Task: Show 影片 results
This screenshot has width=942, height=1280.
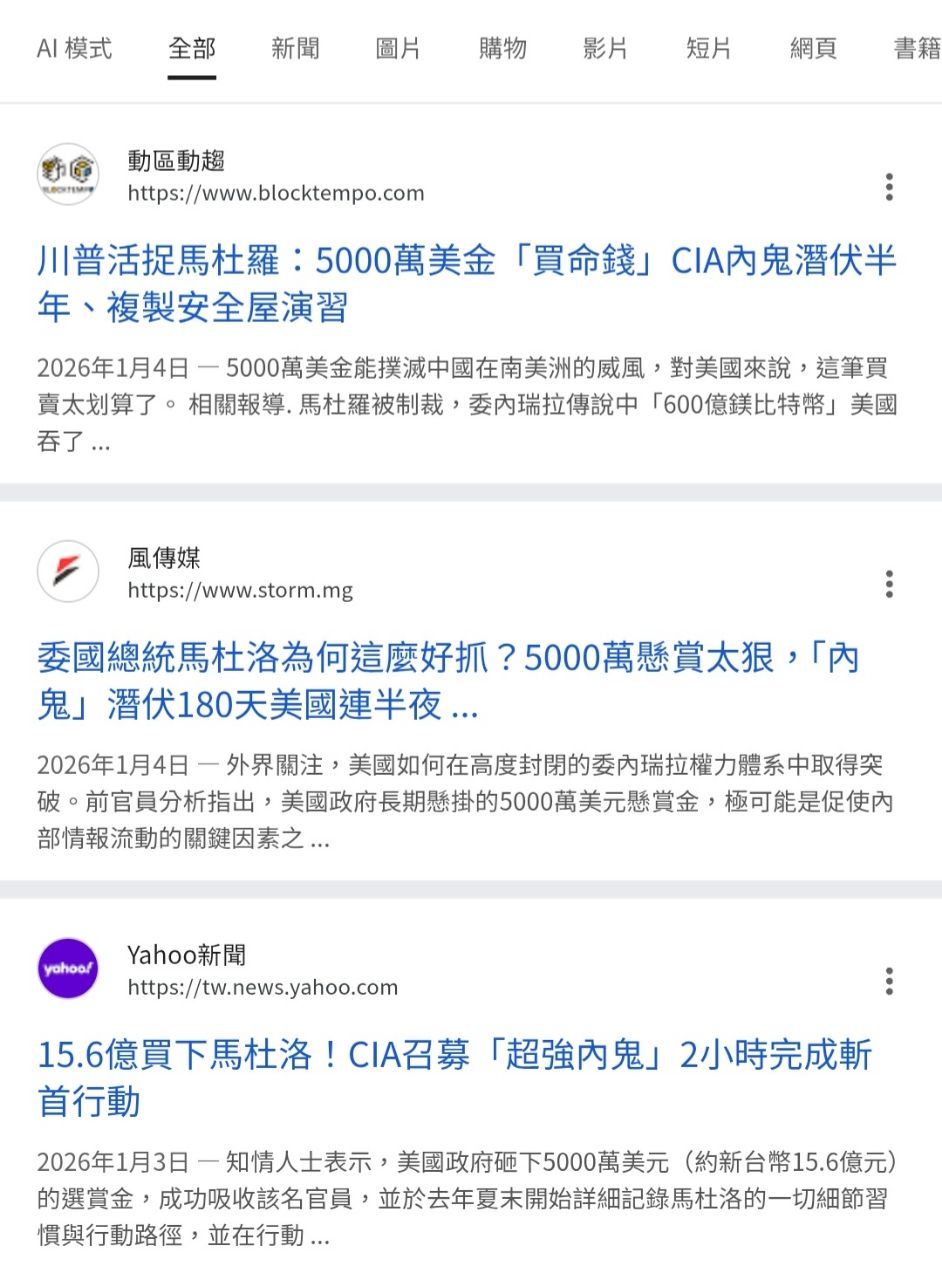Action: [605, 48]
